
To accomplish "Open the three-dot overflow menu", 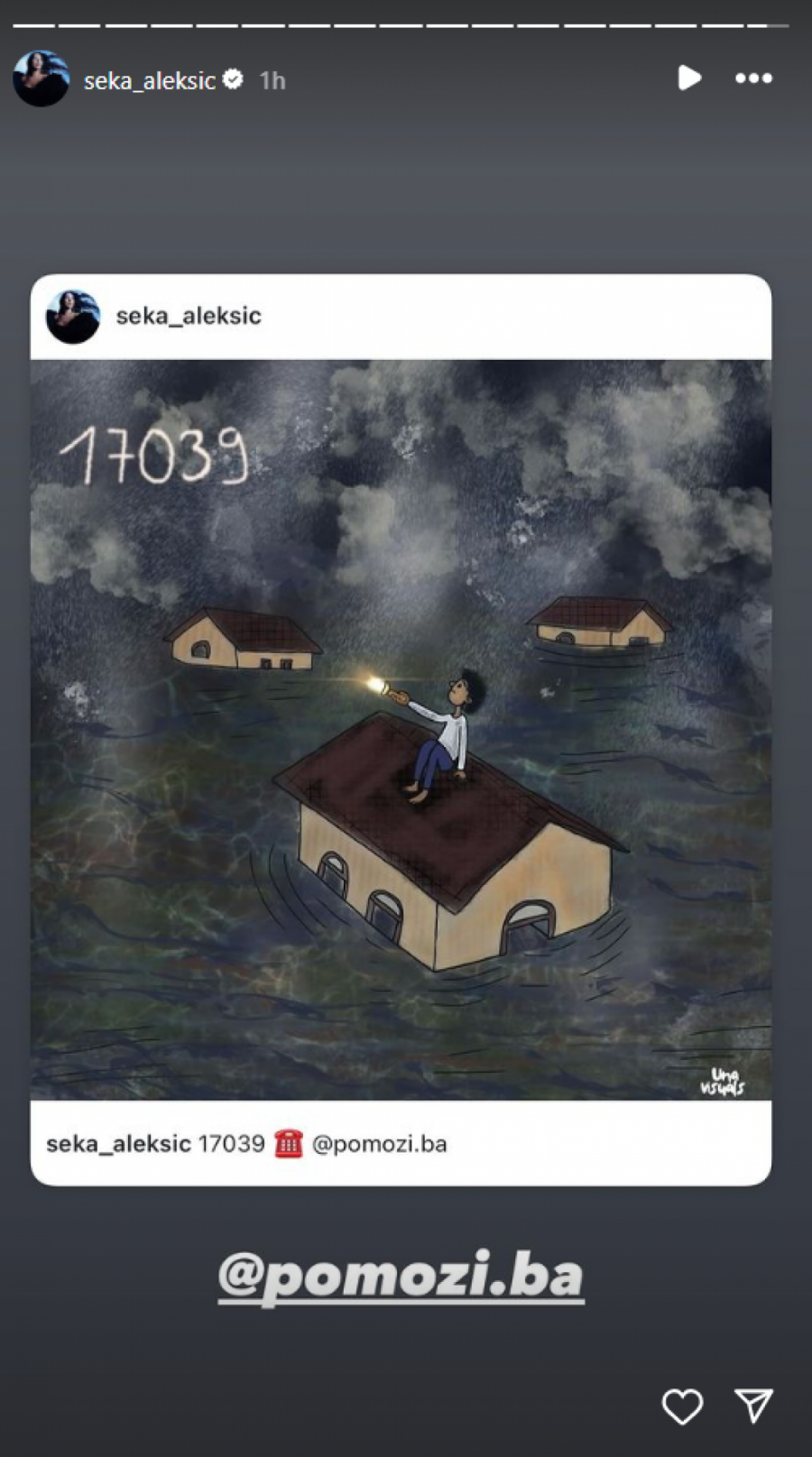I will pos(753,78).
